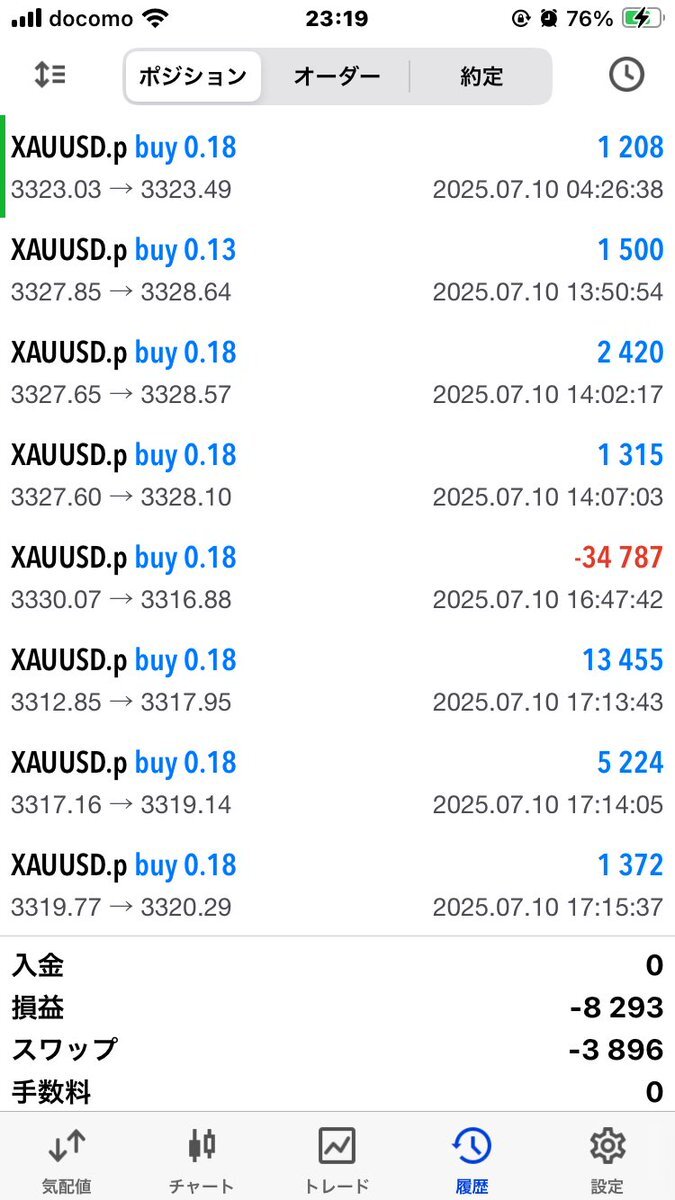This screenshot has width=675, height=1200.
Task: Switch to the 約定 segment
Action: (x=481, y=76)
